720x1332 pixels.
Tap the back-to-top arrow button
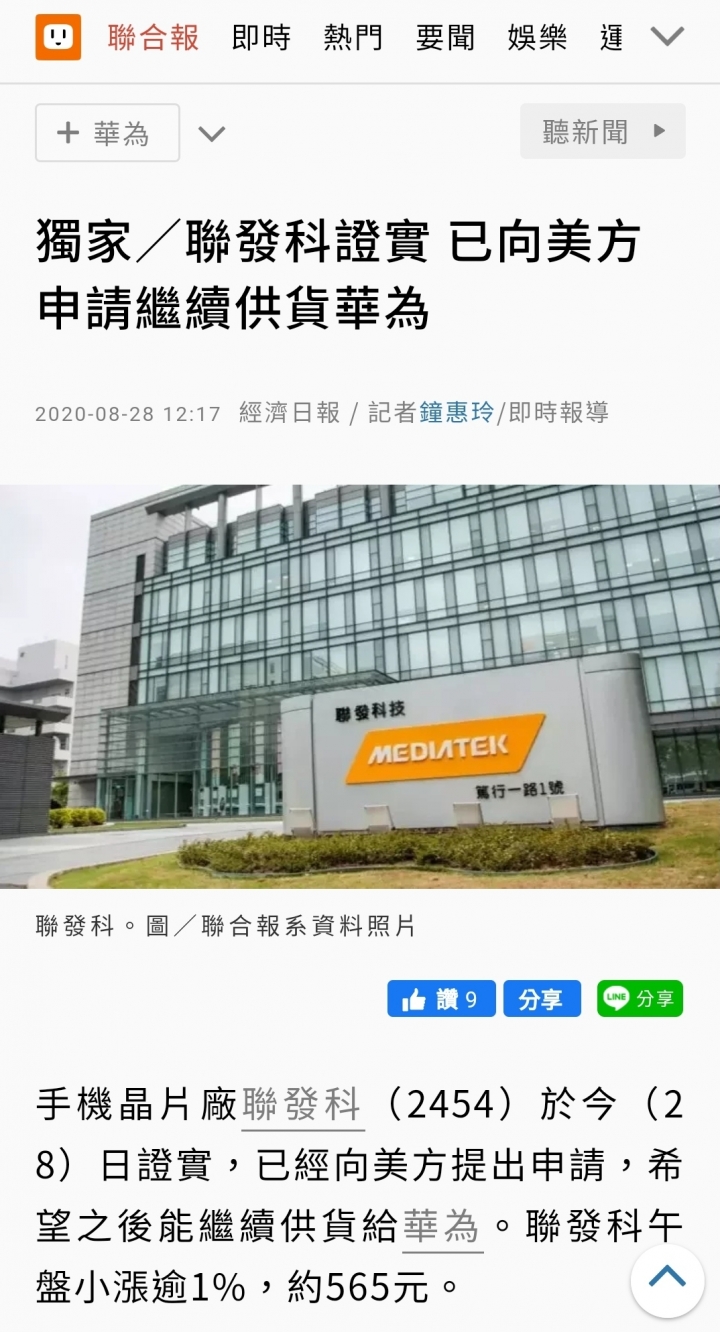pos(667,1279)
